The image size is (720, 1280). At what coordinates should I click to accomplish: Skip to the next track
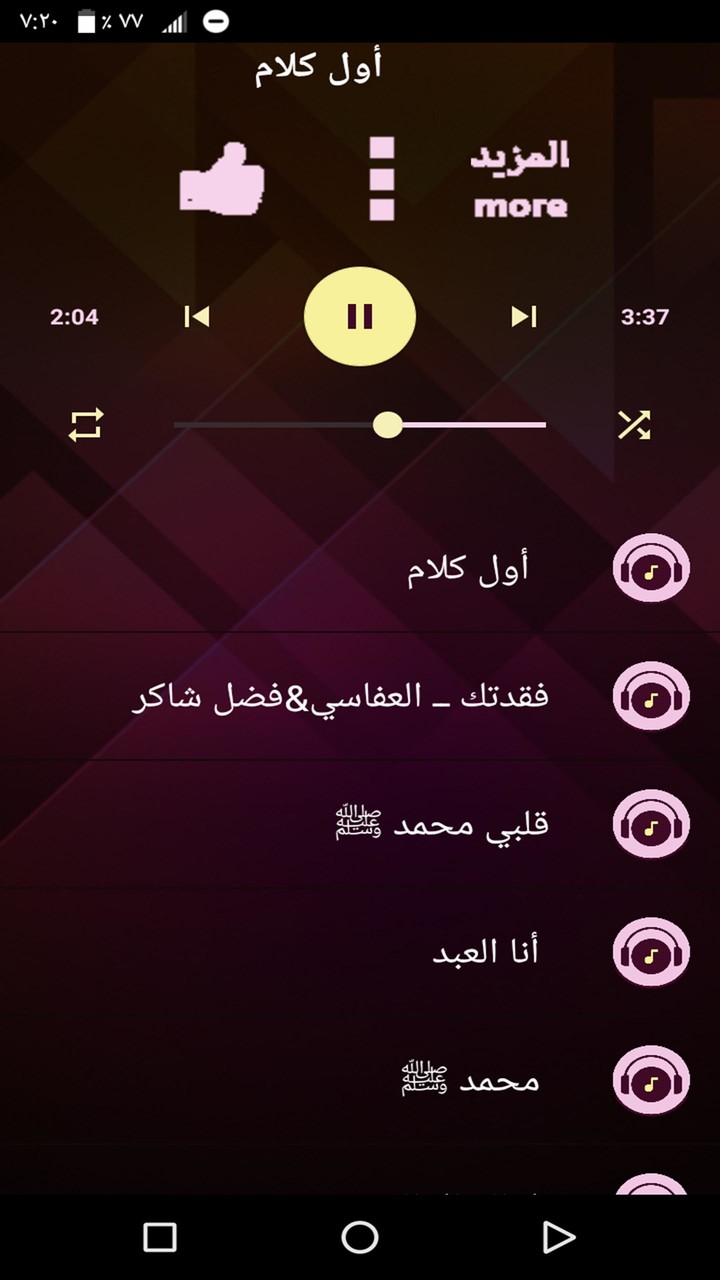[x=524, y=317]
